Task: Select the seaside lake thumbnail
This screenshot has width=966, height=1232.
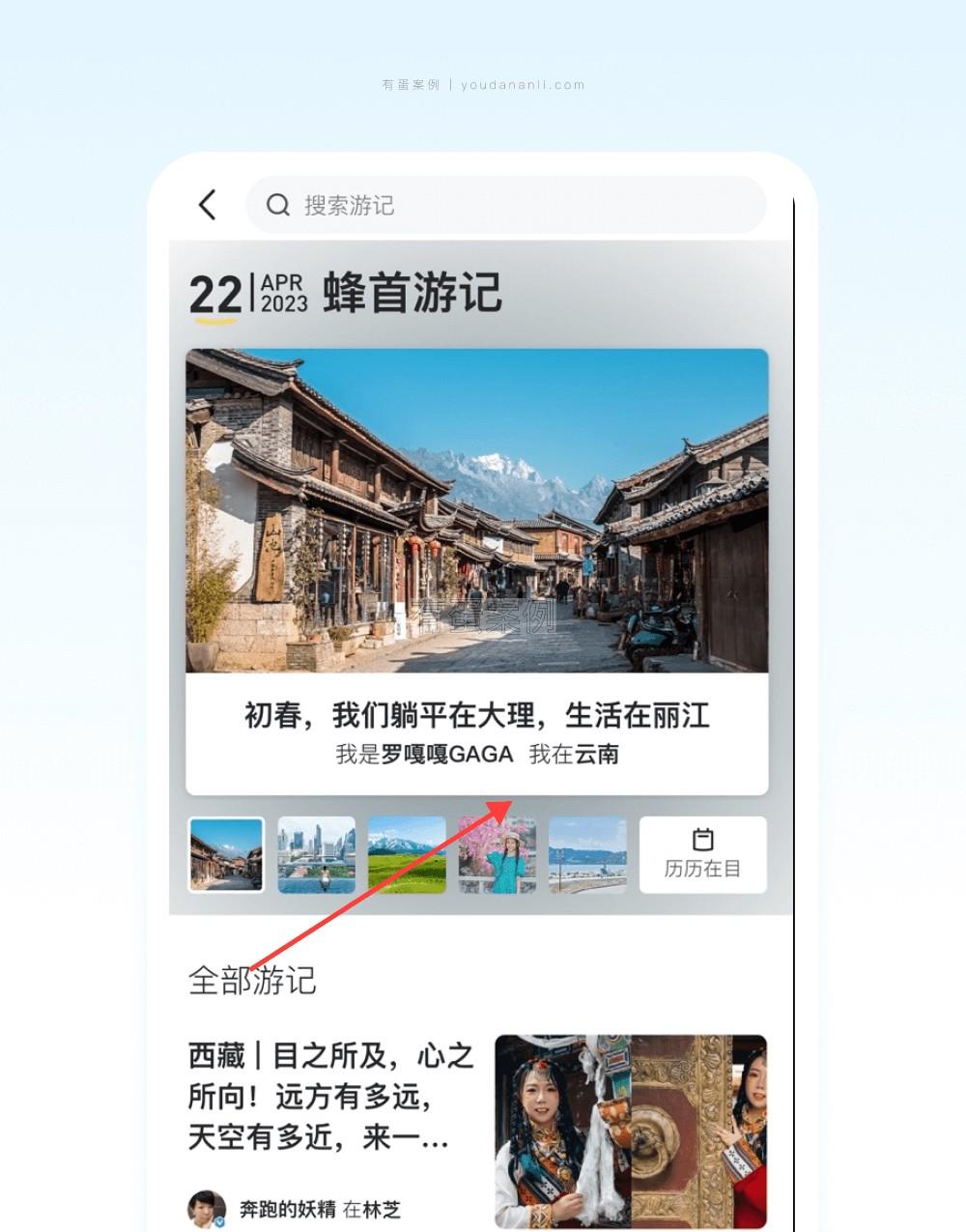Action: pos(587,854)
